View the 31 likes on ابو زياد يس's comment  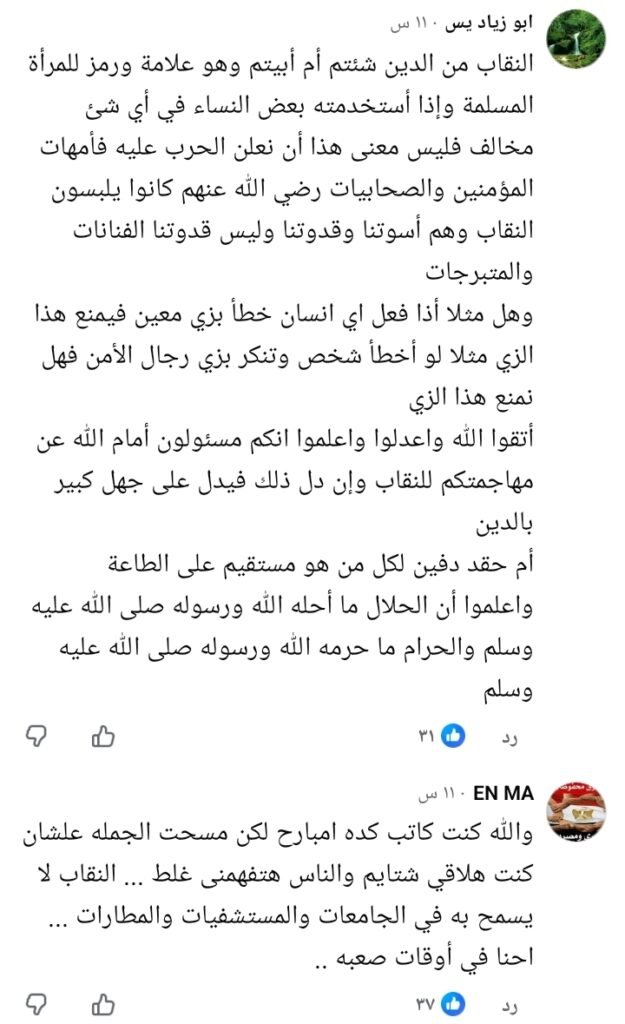pos(440,737)
